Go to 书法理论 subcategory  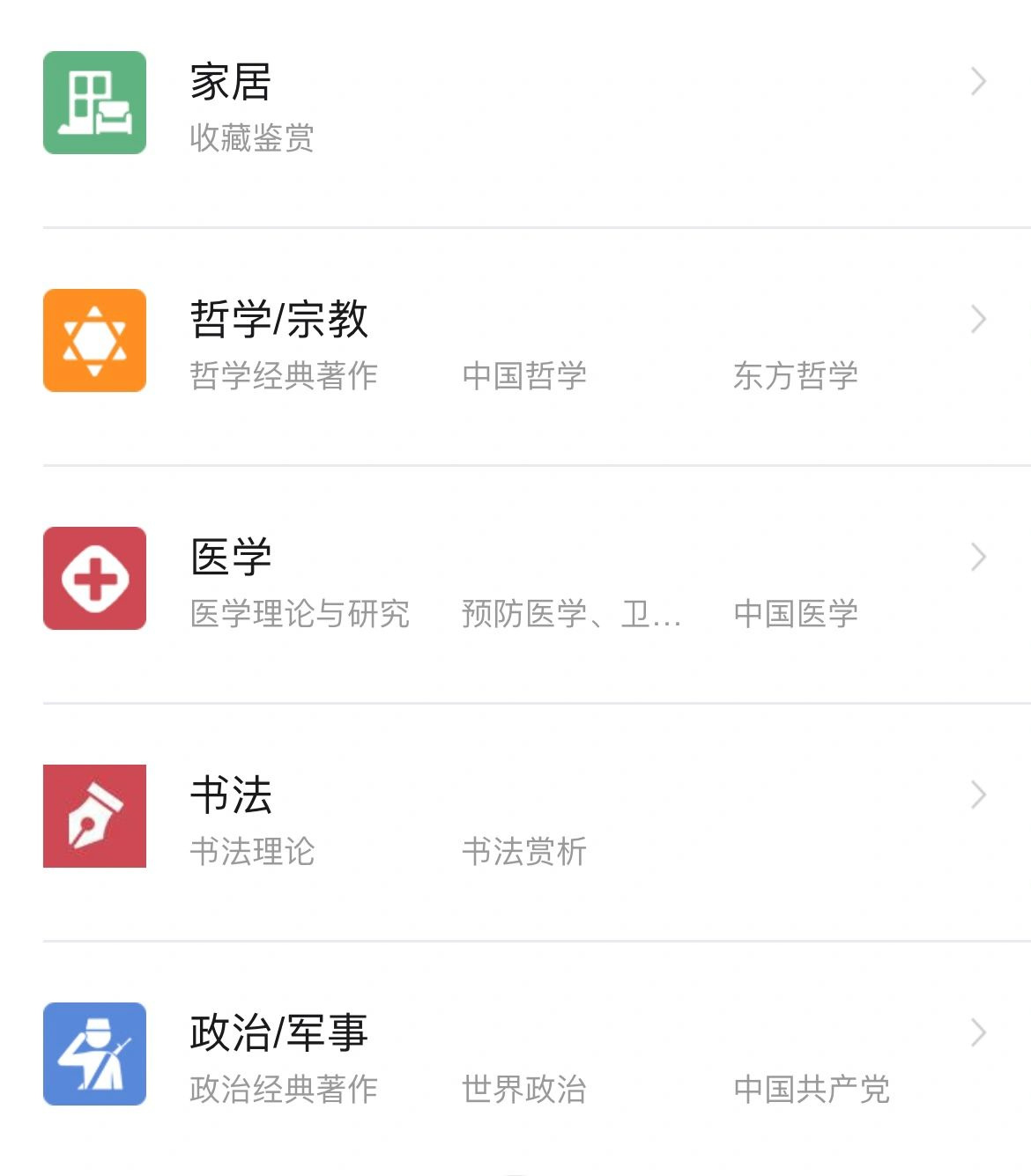click(252, 852)
